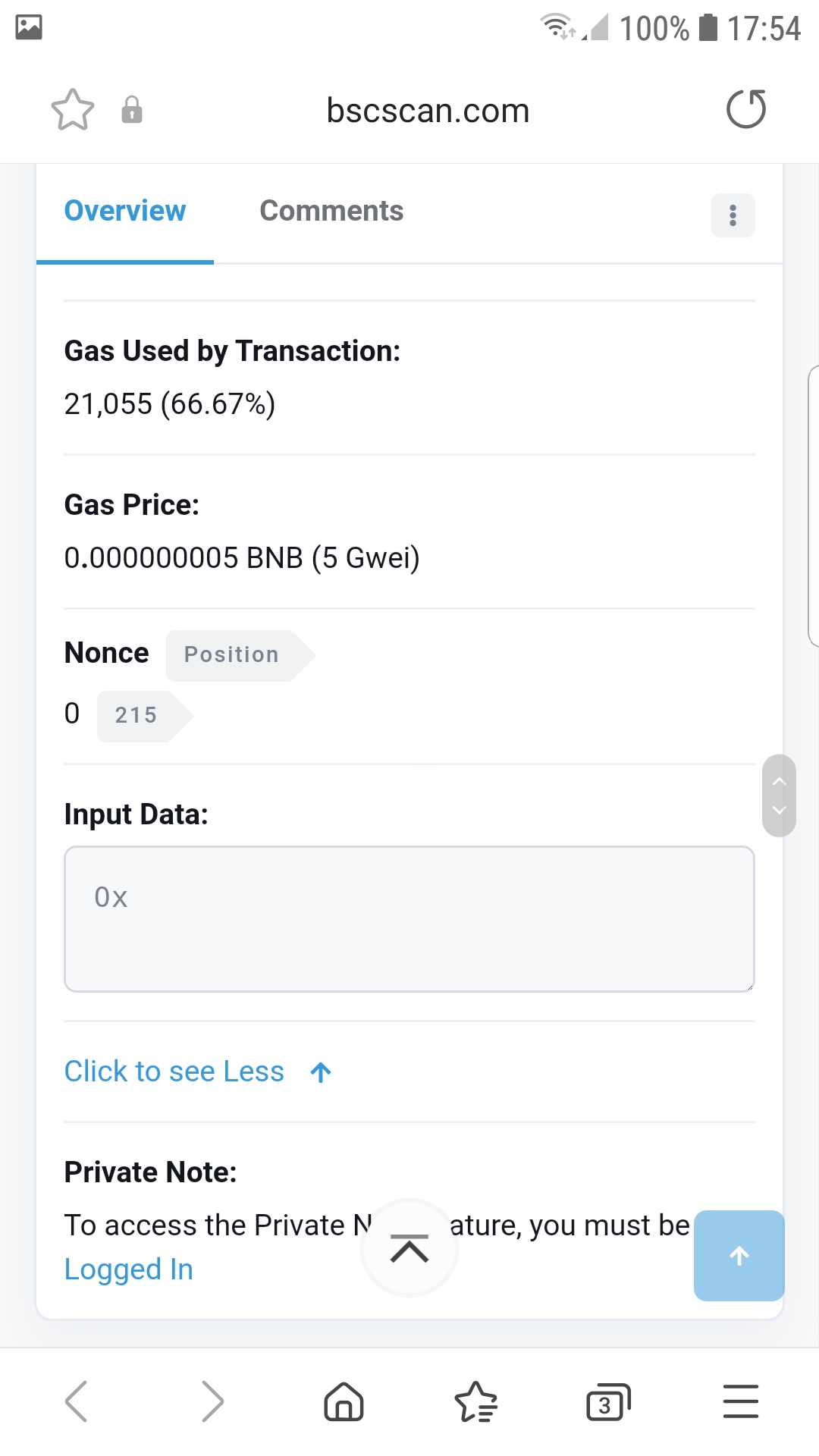Tap the blue back-to-top arrow button
The image size is (819, 1456).
point(739,1256)
